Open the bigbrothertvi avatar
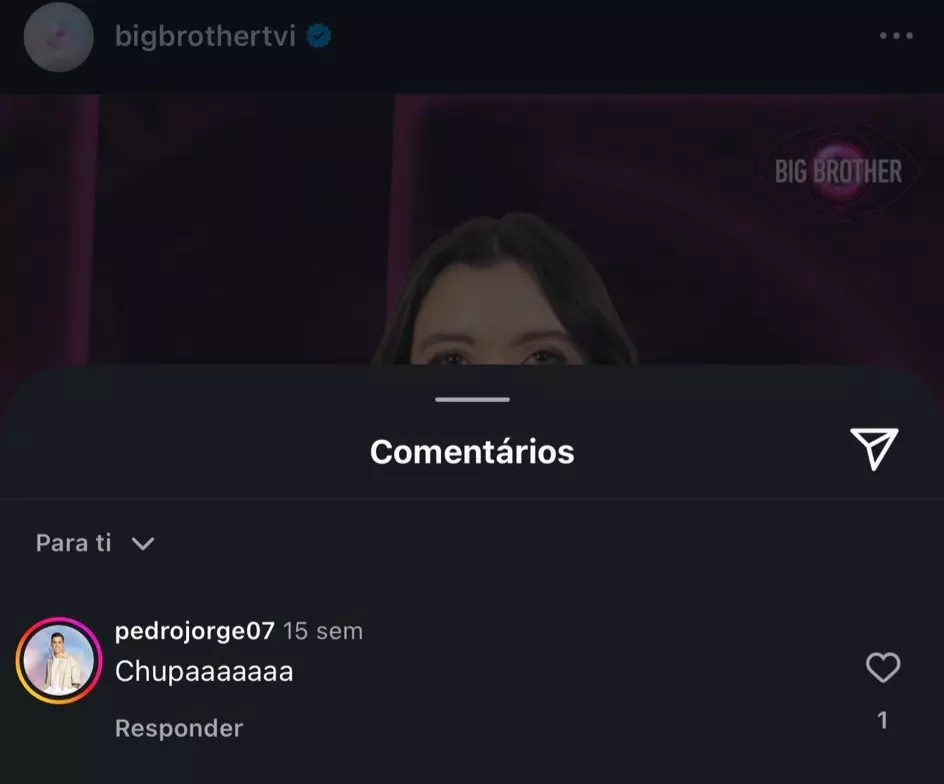Screen dimensions: 944x784 (59, 37)
